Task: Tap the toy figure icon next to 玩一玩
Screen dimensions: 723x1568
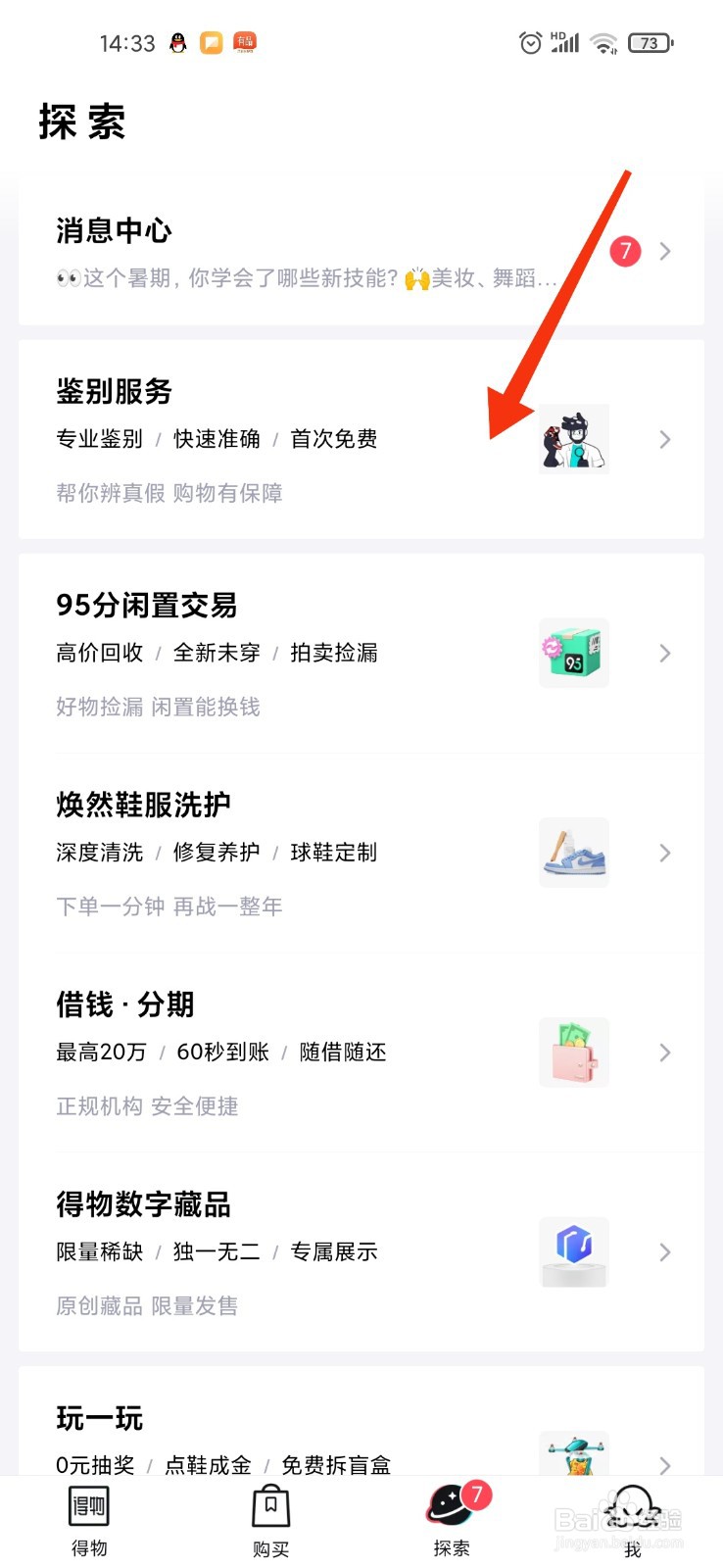Action: pos(573,1453)
